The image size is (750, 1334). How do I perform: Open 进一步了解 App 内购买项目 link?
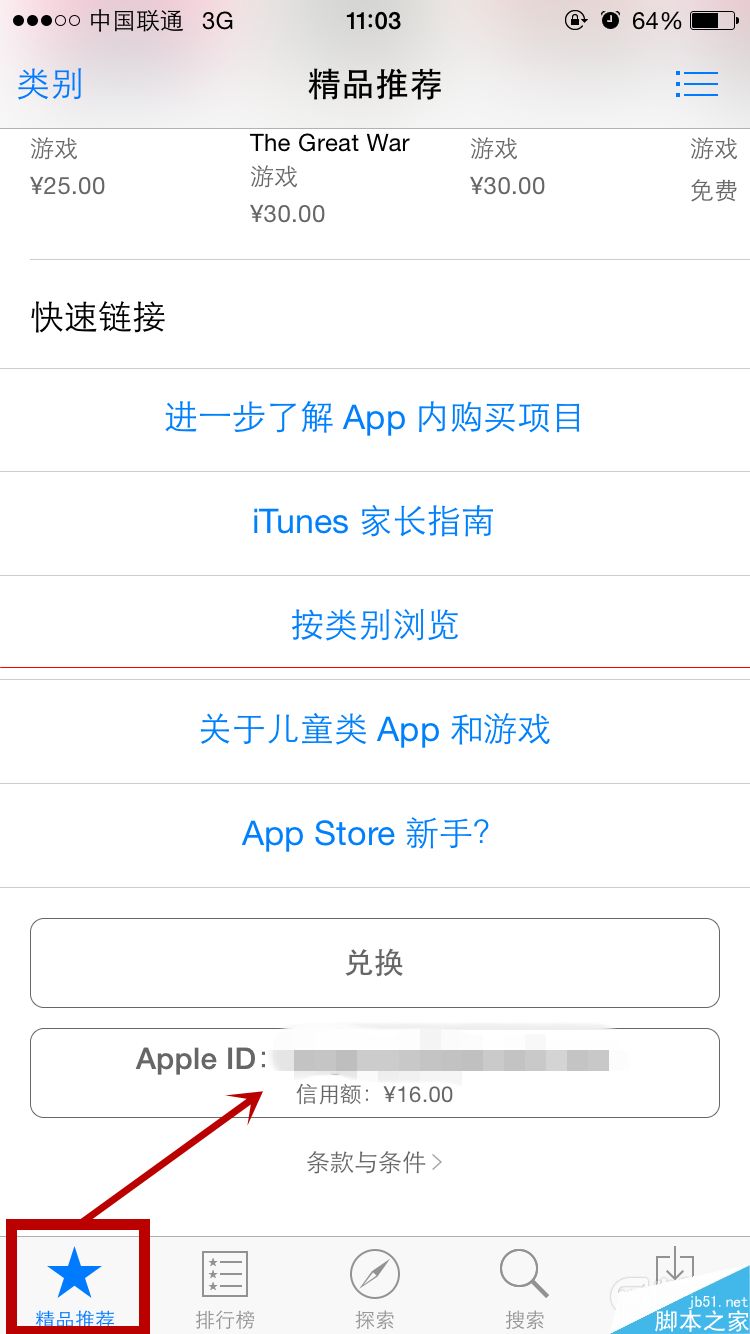[374, 418]
